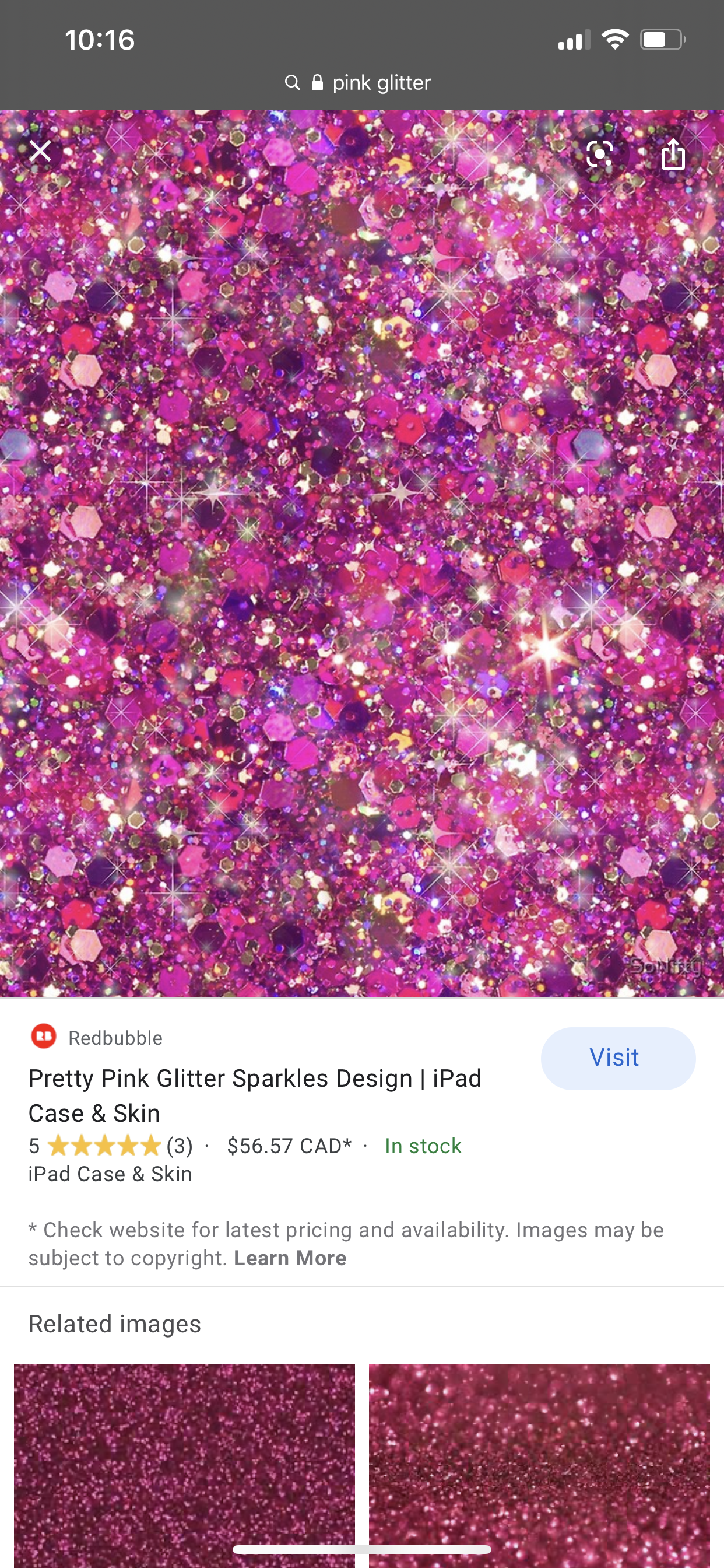Search this image with Lens
The height and width of the screenshot is (1568, 724).
599,153
